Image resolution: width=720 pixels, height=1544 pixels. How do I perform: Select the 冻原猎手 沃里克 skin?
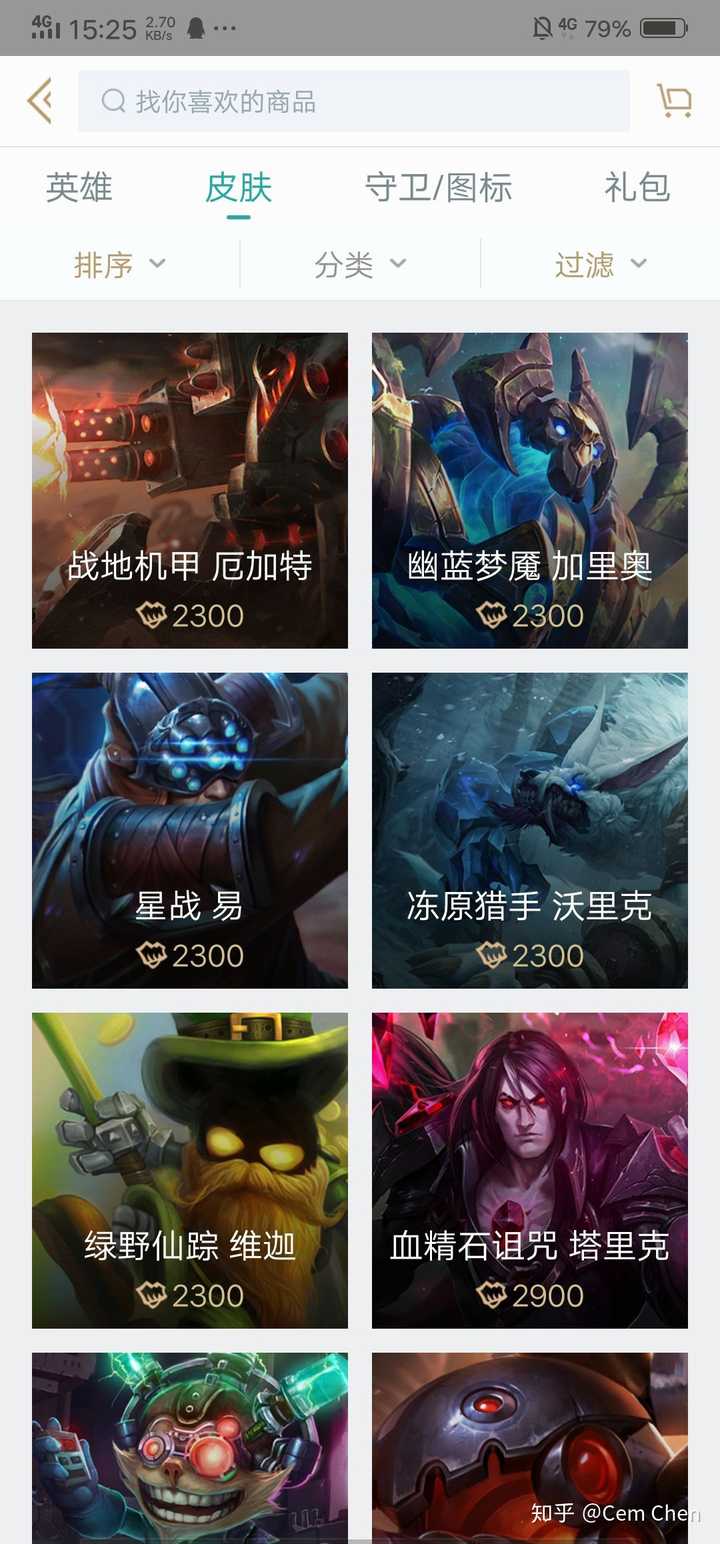(x=530, y=830)
